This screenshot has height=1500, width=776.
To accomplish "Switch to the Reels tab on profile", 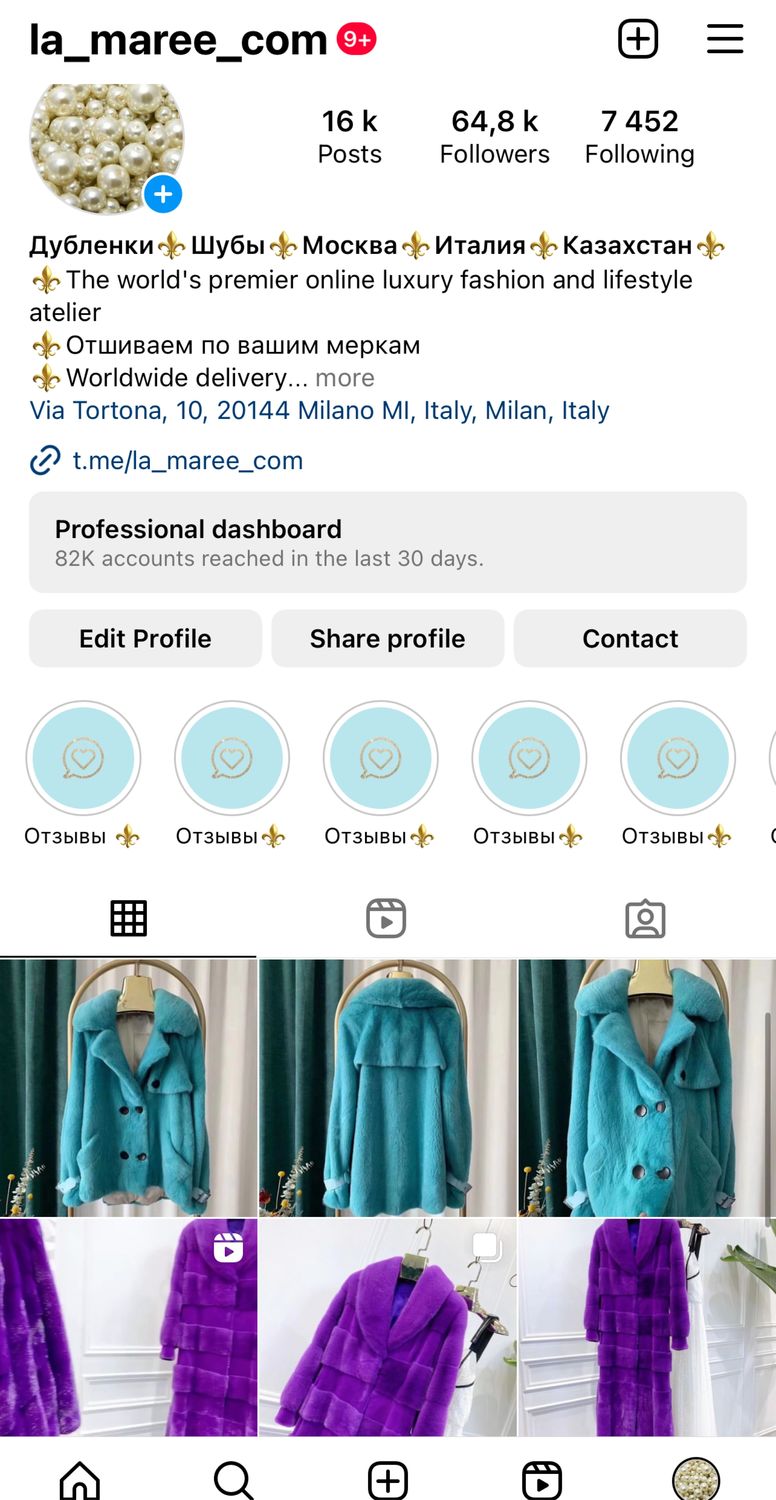I will coord(386,918).
